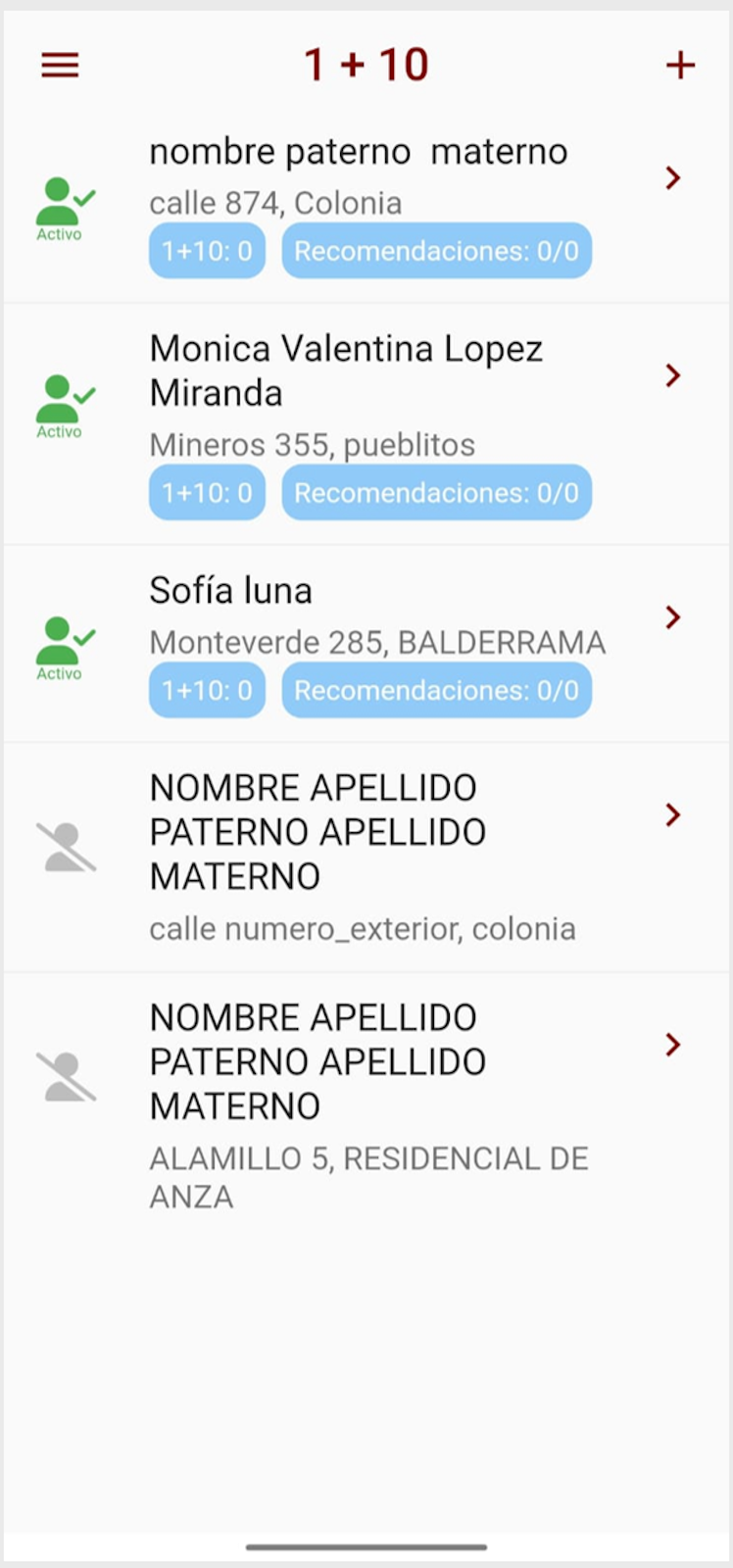Open the hamburger drawer menu
Screen dimensions: 733x1568
pyautogui.click(x=60, y=66)
